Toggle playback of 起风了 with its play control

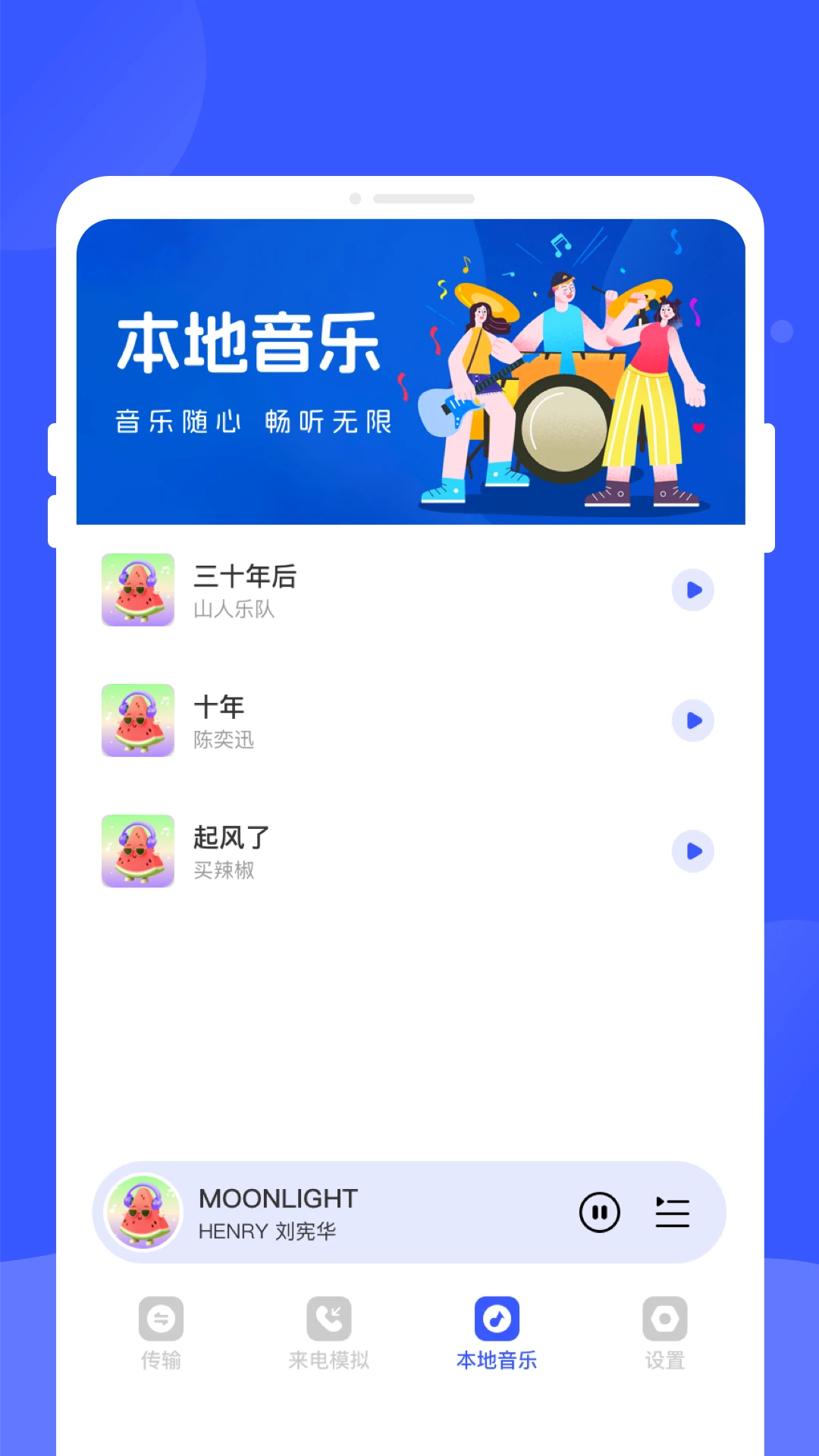point(692,851)
